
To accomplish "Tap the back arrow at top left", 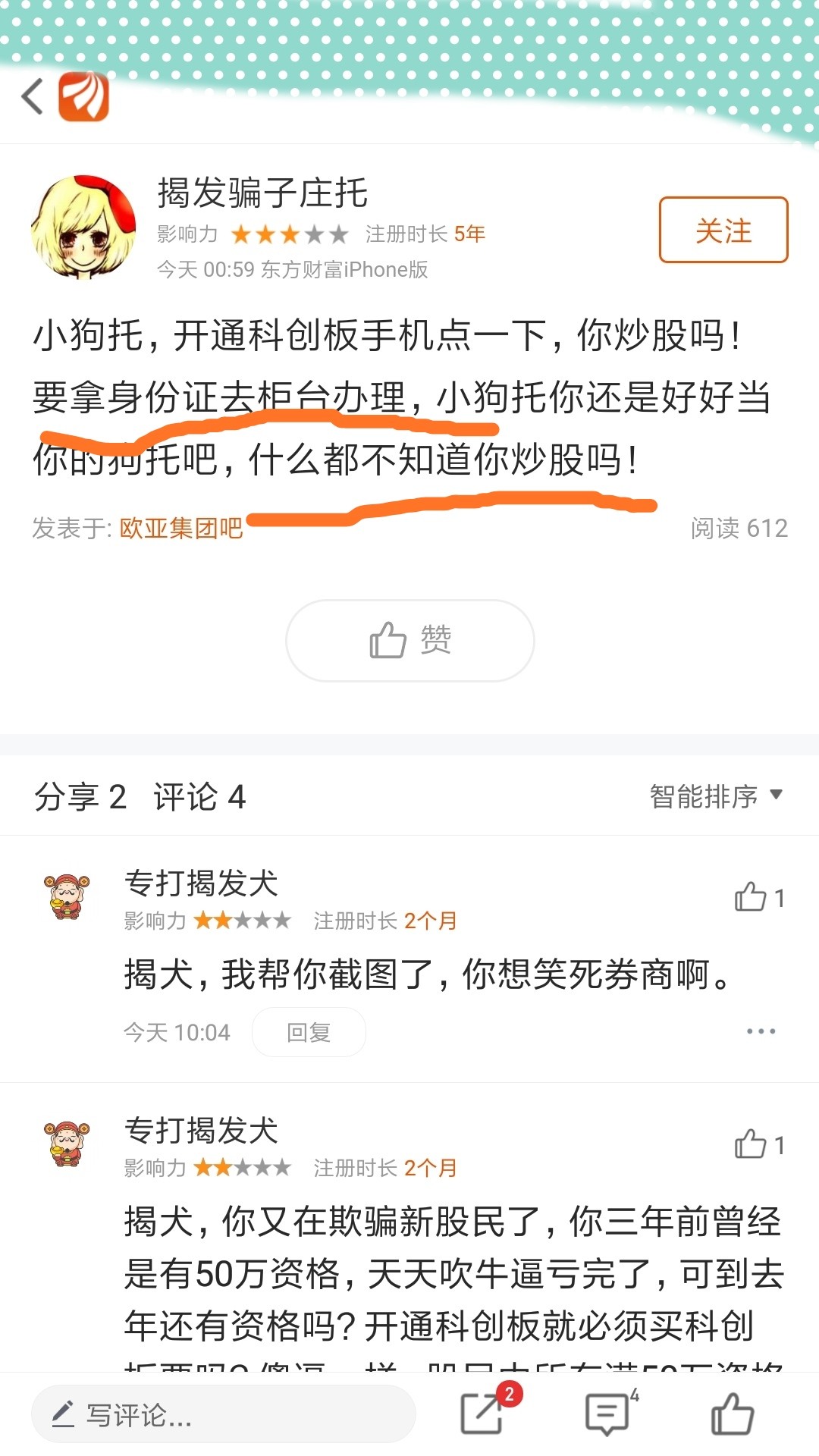I will [30, 97].
